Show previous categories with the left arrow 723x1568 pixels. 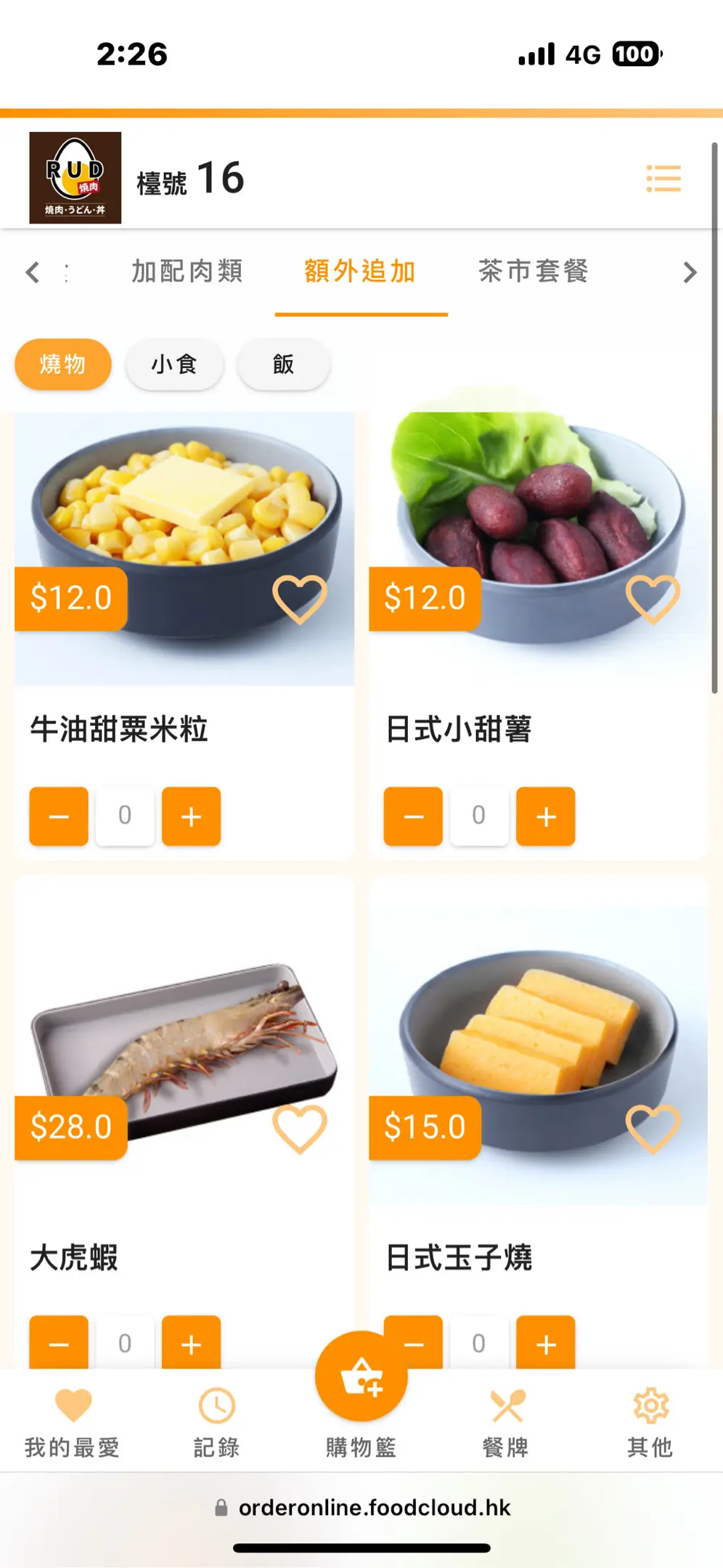[x=33, y=273]
